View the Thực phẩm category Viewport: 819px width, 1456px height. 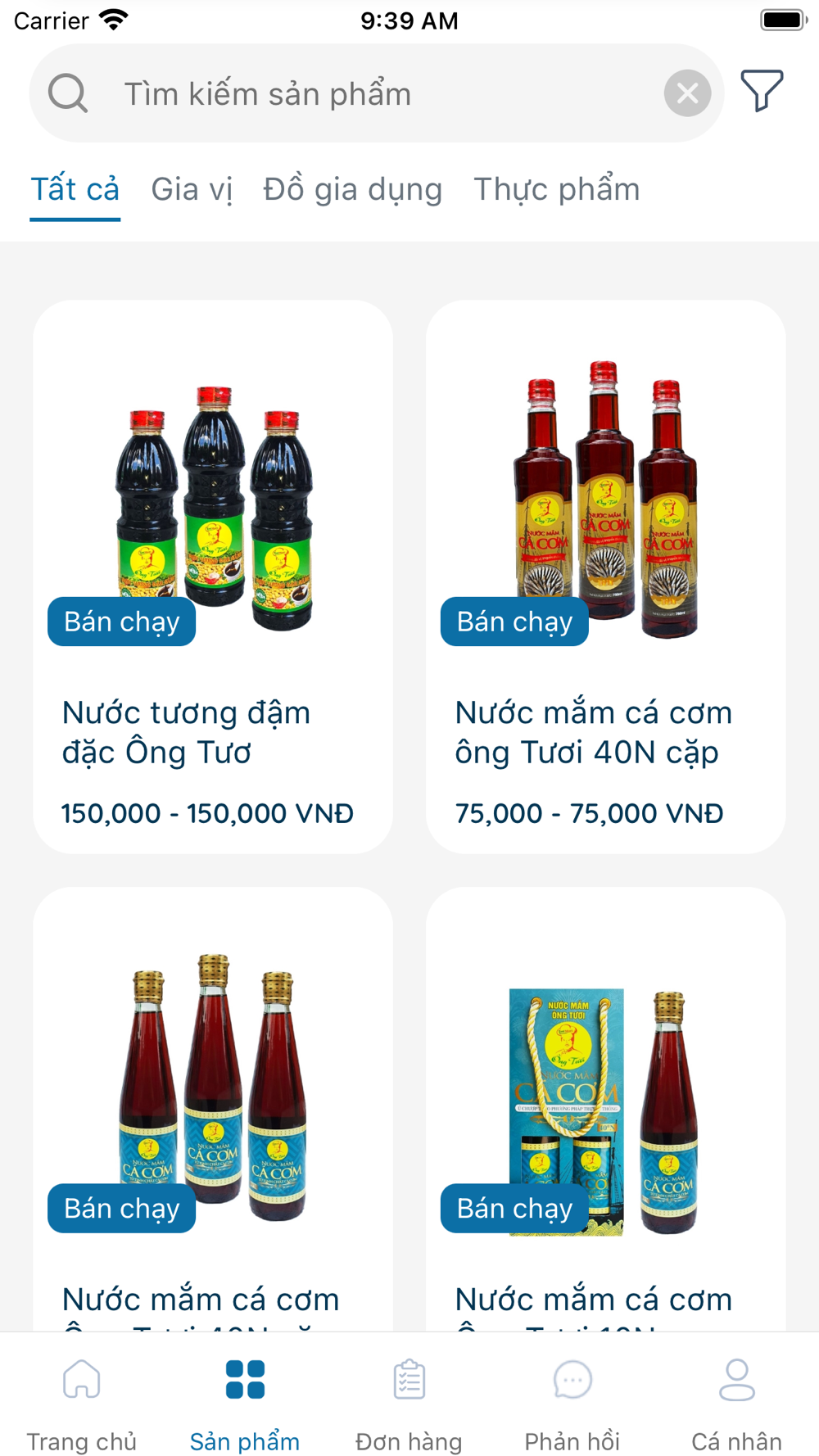(x=556, y=190)
